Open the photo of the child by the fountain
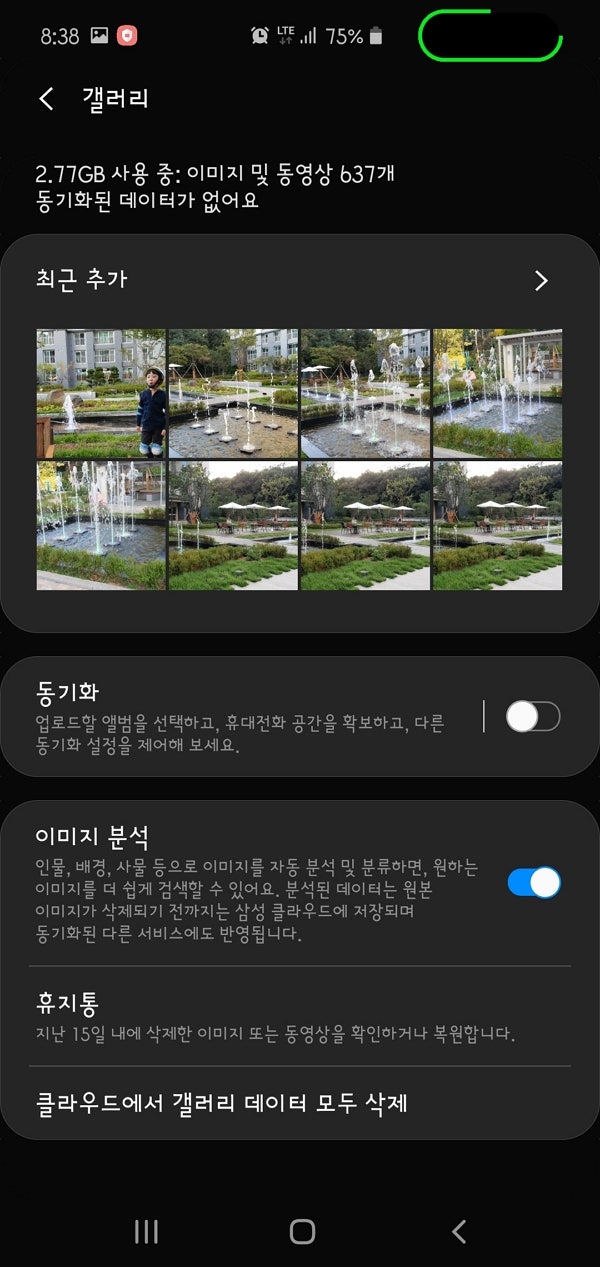This screenshot has width=600, height=1267. click(x=101, y=394)
